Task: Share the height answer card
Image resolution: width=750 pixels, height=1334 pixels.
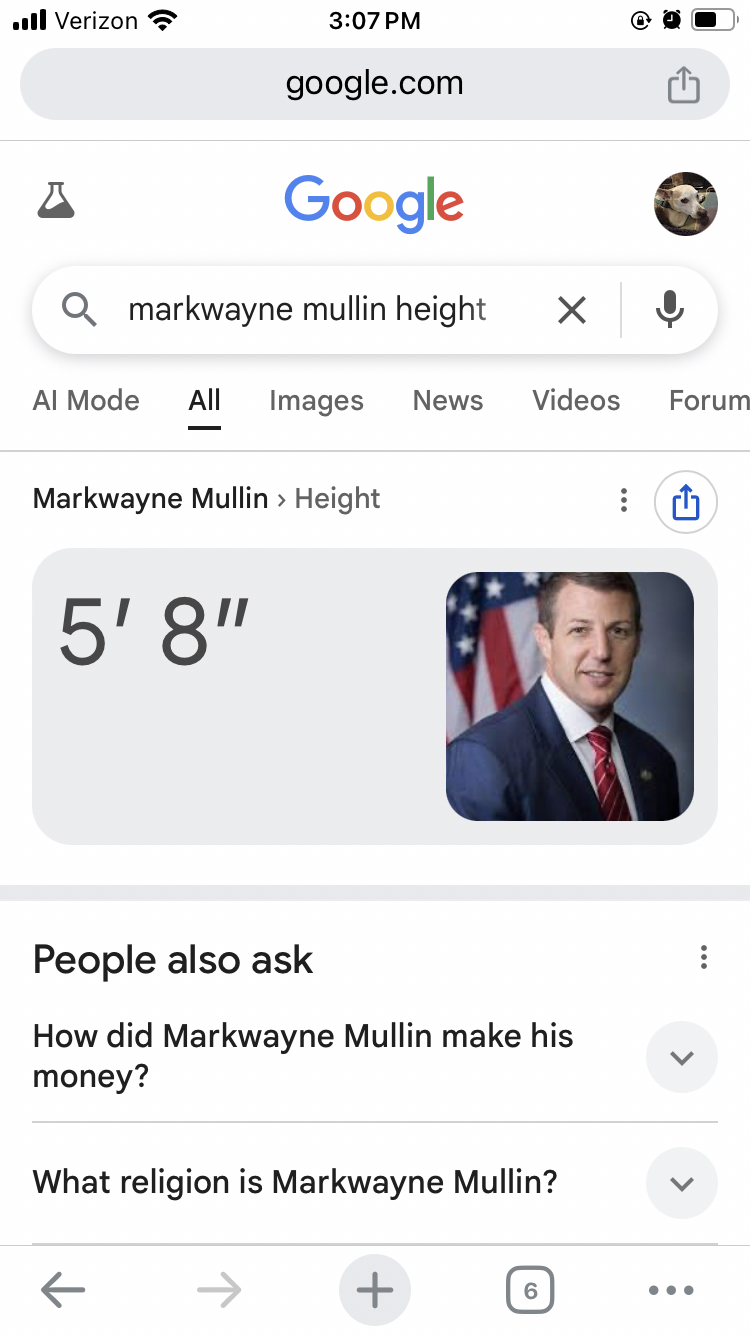Action: (x=685, y=501)
